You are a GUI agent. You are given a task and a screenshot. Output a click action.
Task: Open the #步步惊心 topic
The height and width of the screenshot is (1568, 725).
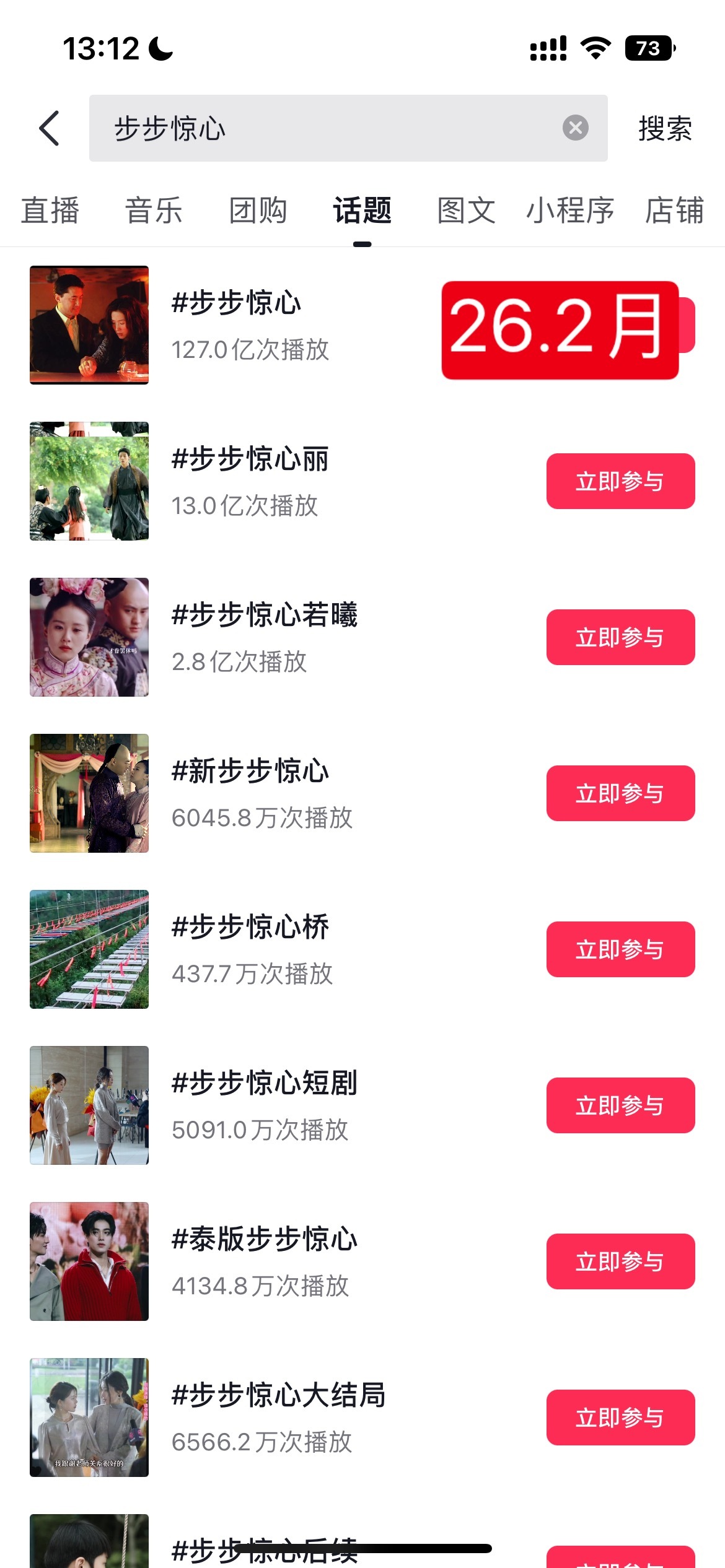[x=237, y=303]
